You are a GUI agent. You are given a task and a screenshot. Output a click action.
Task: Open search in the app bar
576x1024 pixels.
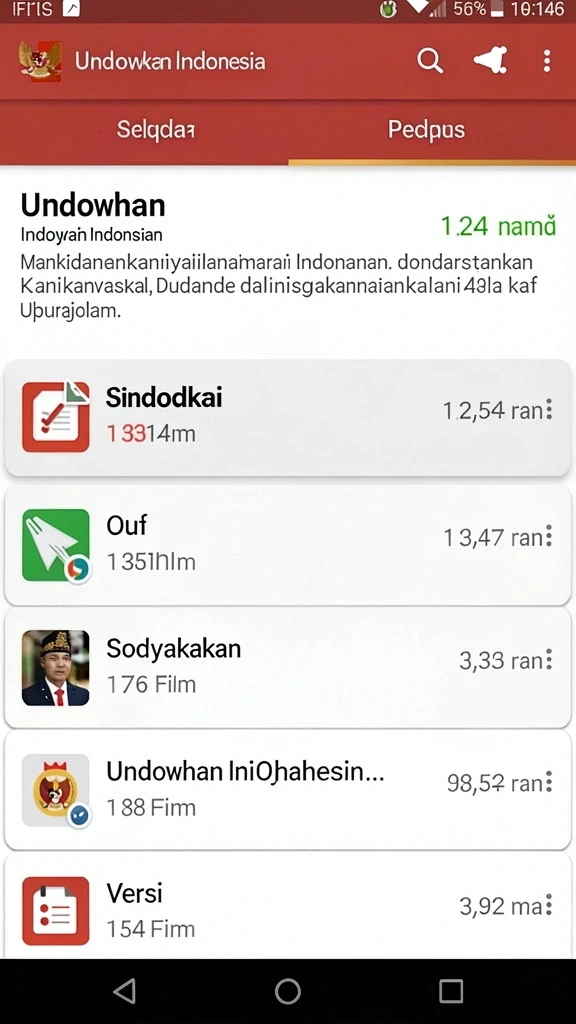click(430, 61)
